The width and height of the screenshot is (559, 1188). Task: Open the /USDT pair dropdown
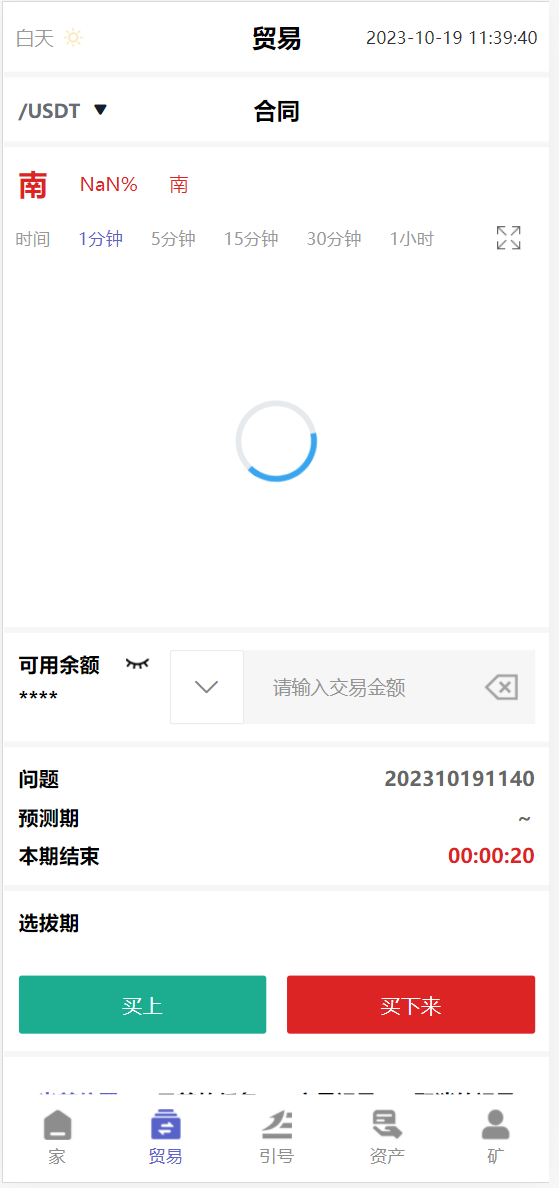pos(63,111)
